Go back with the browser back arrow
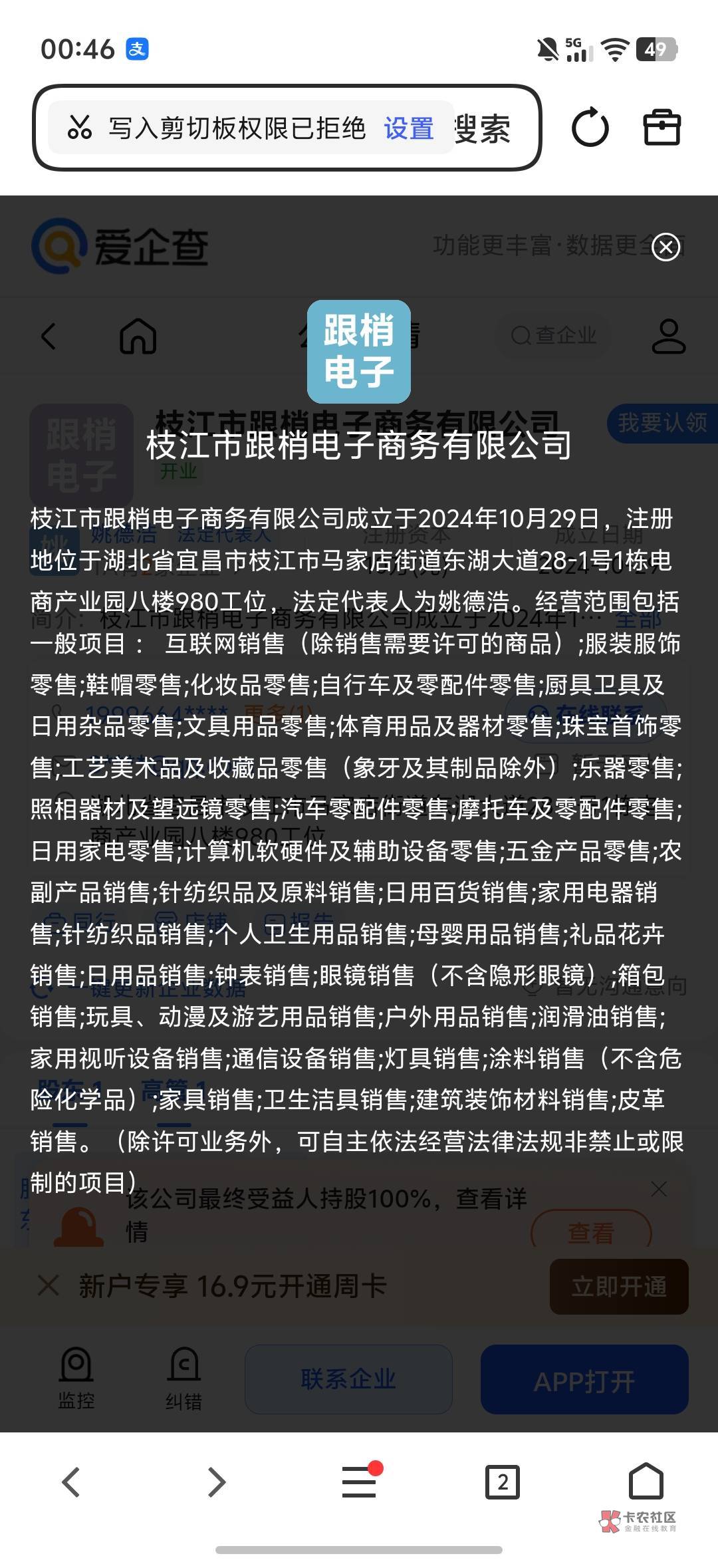The height and width of the screenshot is (1568, 718). (71, 1482)
